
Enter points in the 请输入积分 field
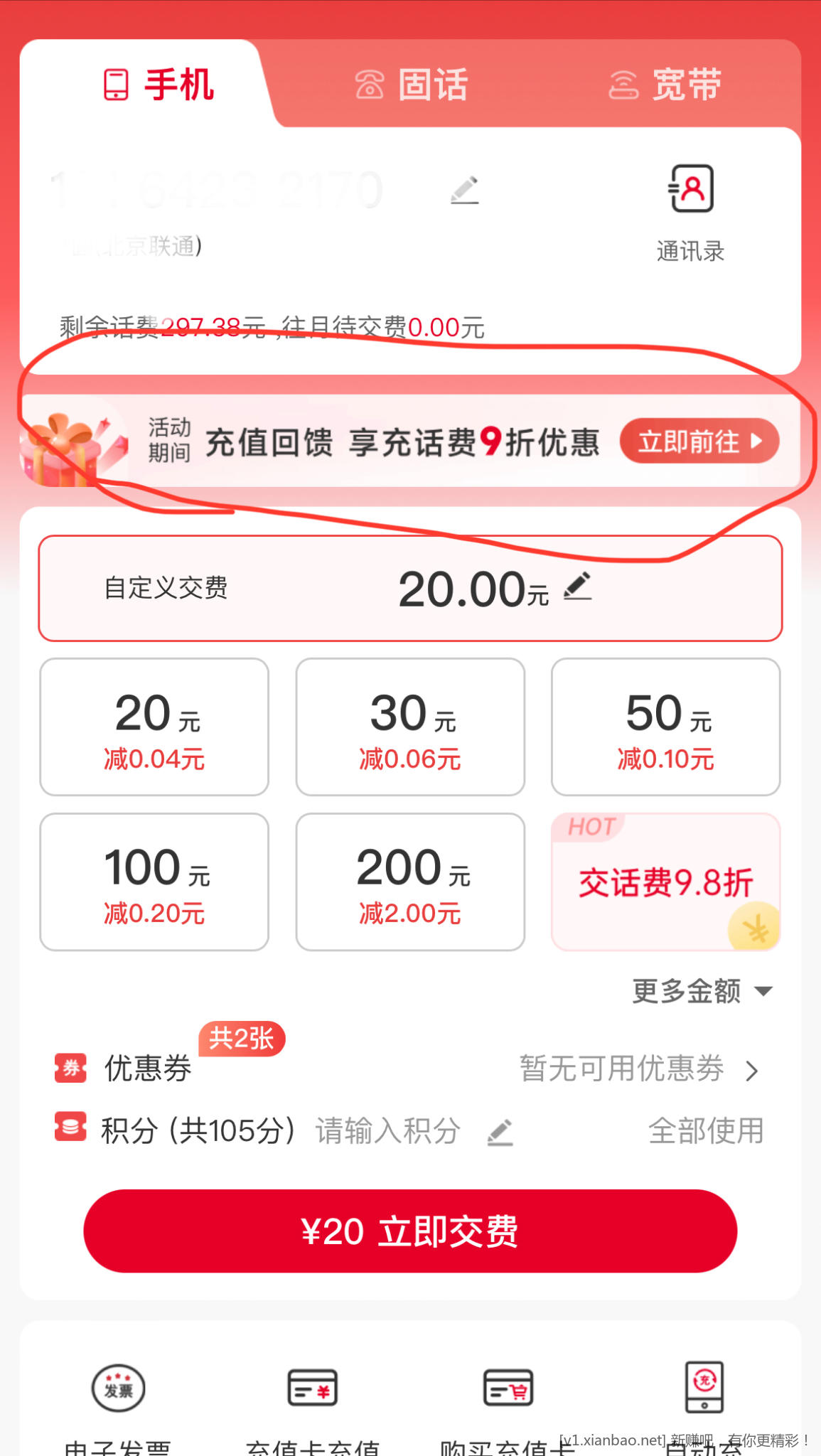(389, 1131)
